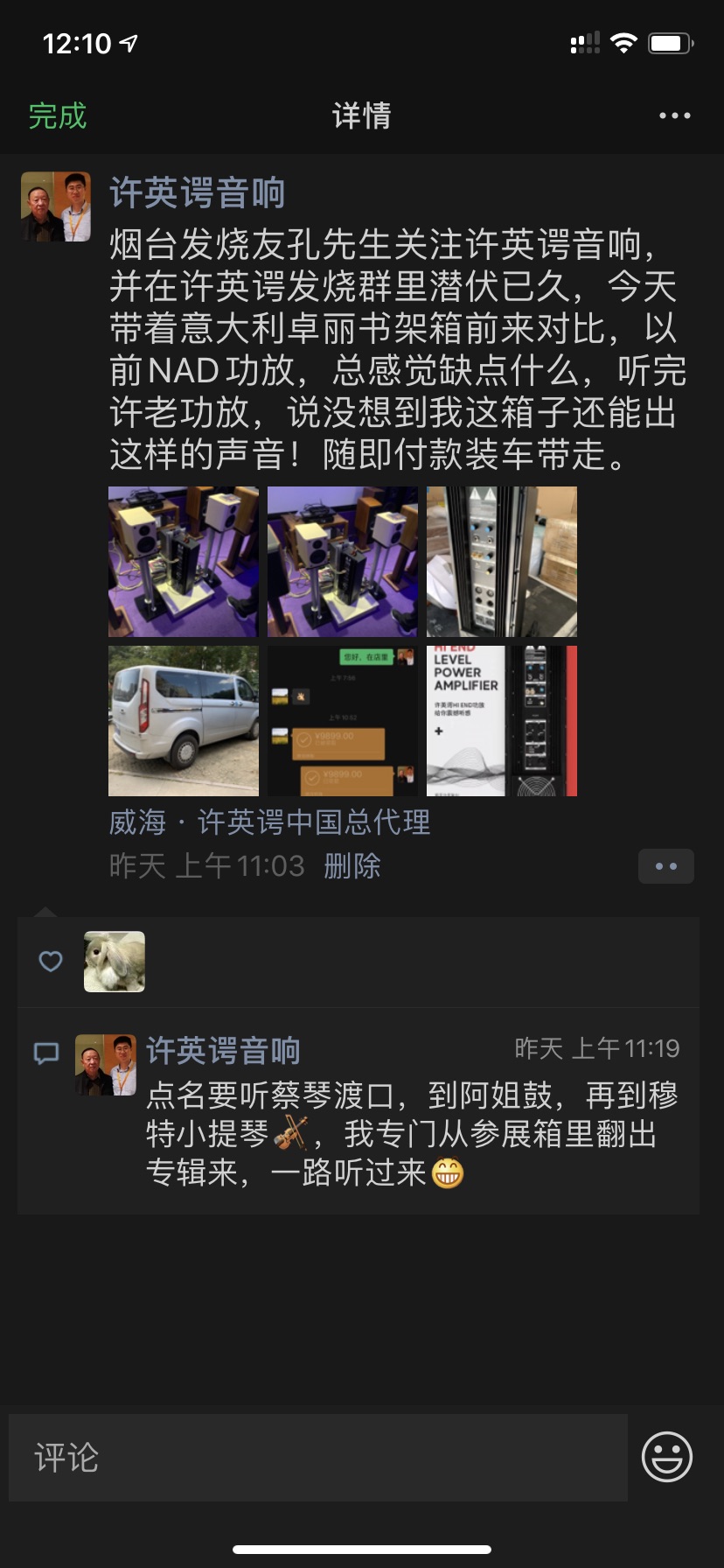Tap 完成 to close details

[58, 115]
